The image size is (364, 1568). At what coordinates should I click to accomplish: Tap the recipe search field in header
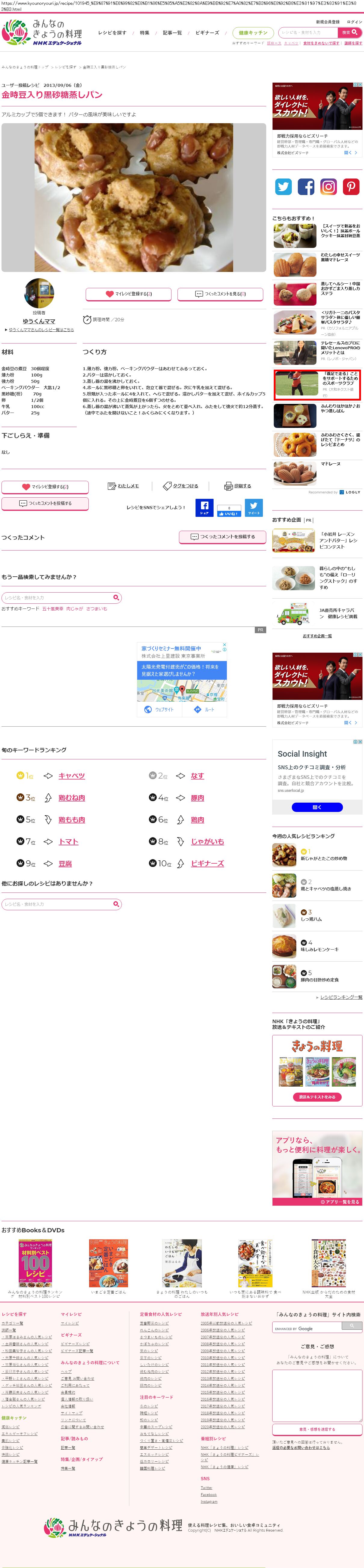[x=309, y=32]
